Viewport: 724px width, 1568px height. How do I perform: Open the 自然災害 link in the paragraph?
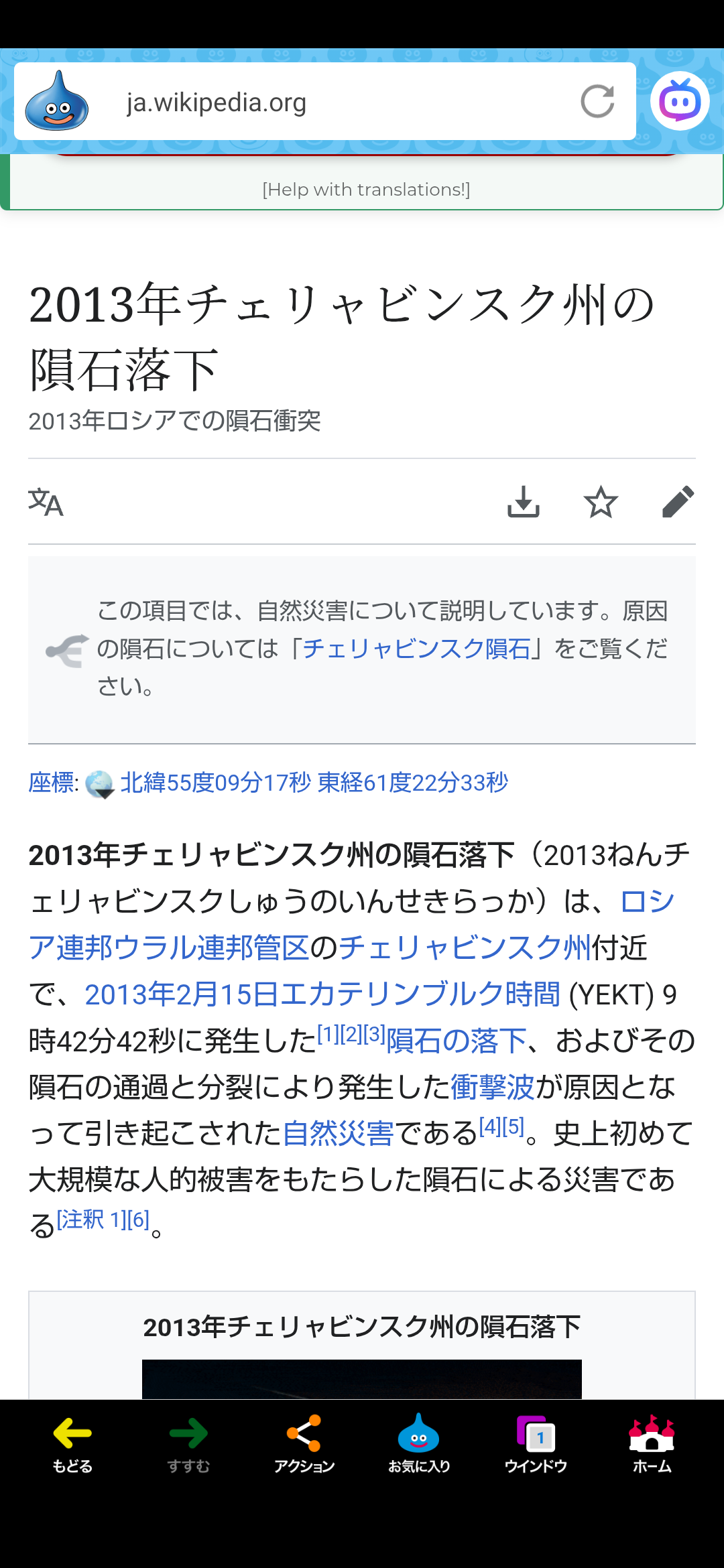338,1134
